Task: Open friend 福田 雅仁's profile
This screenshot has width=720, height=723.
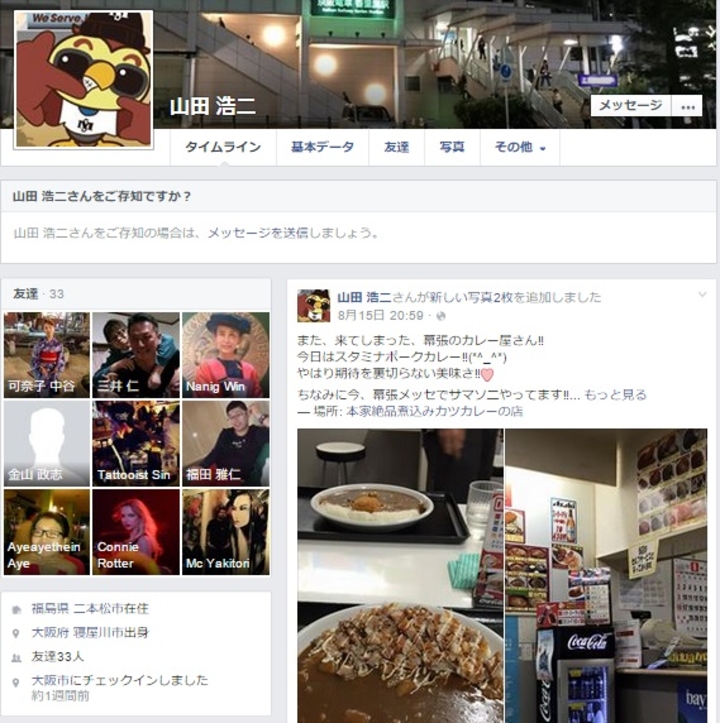Action: (225, 443)
